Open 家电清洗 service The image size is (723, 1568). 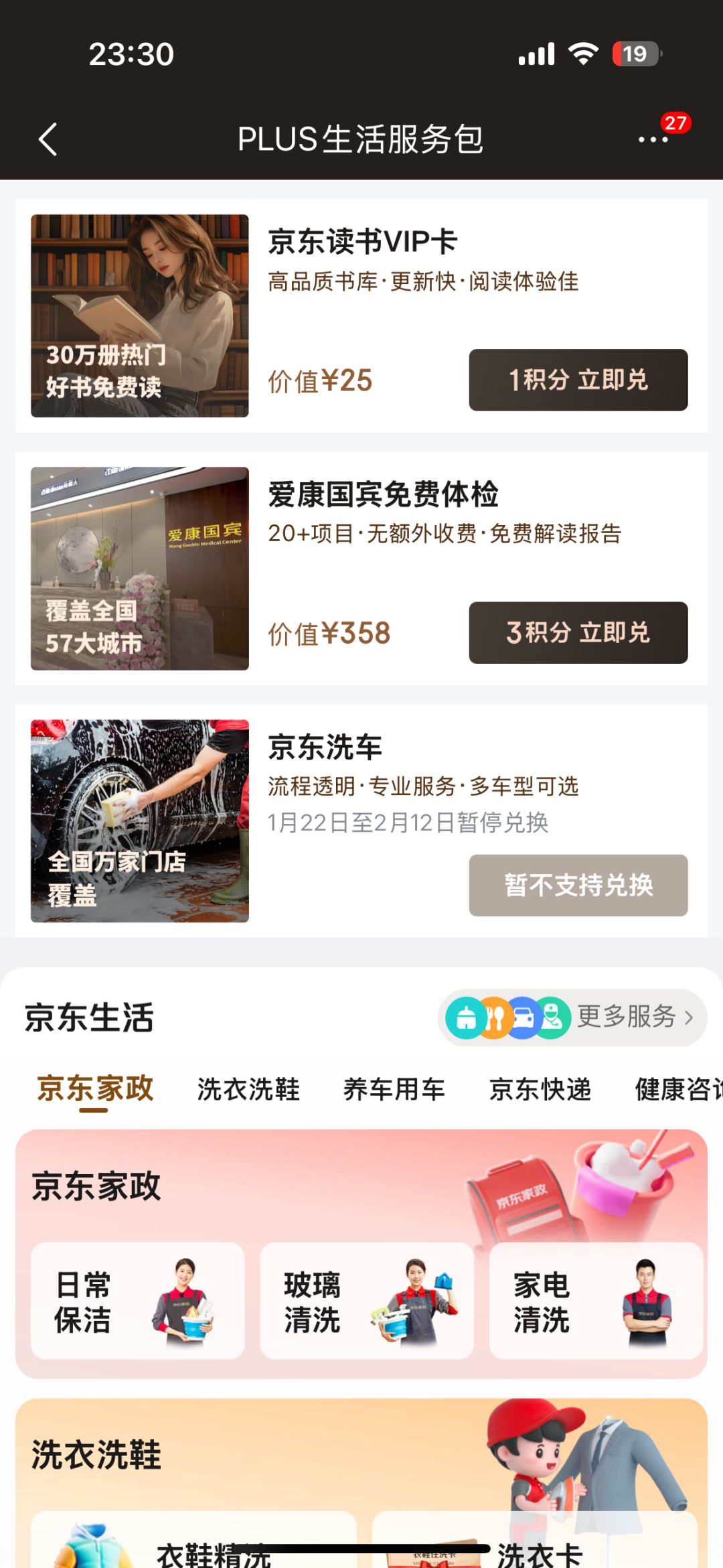pyautogui.click(x=596, y=1301)
